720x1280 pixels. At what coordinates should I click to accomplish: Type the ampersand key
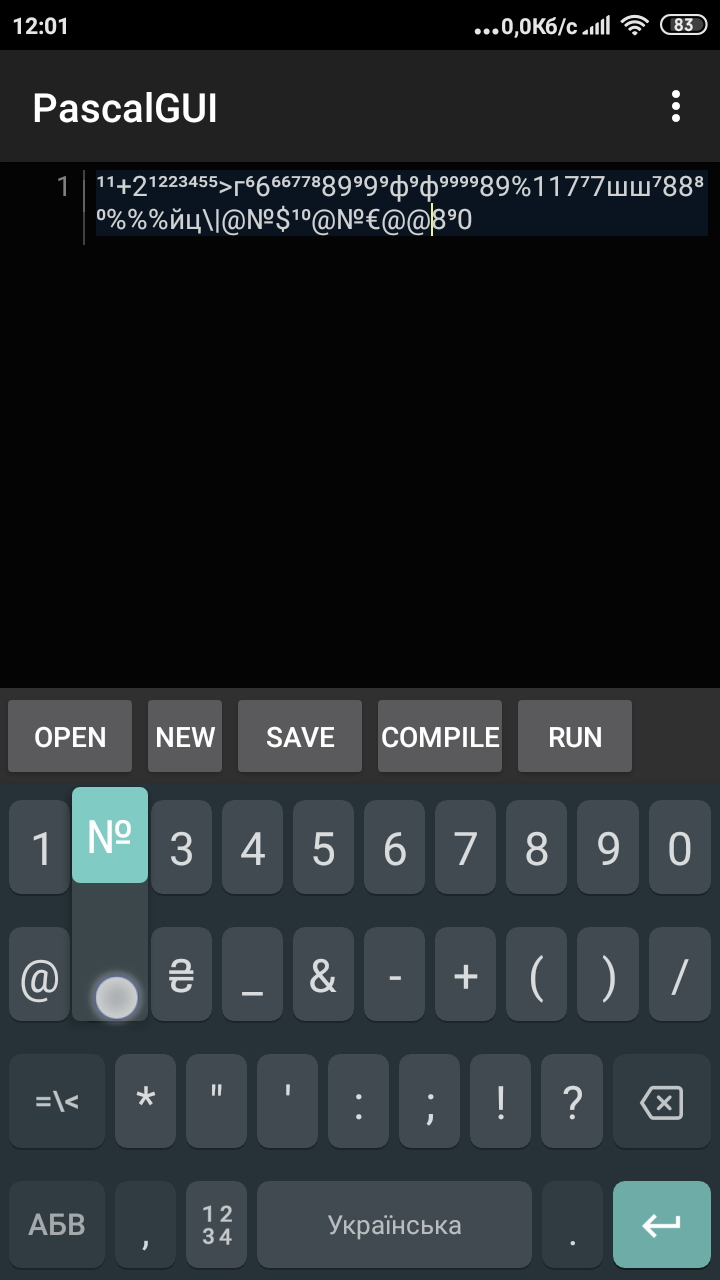(323, 976)
